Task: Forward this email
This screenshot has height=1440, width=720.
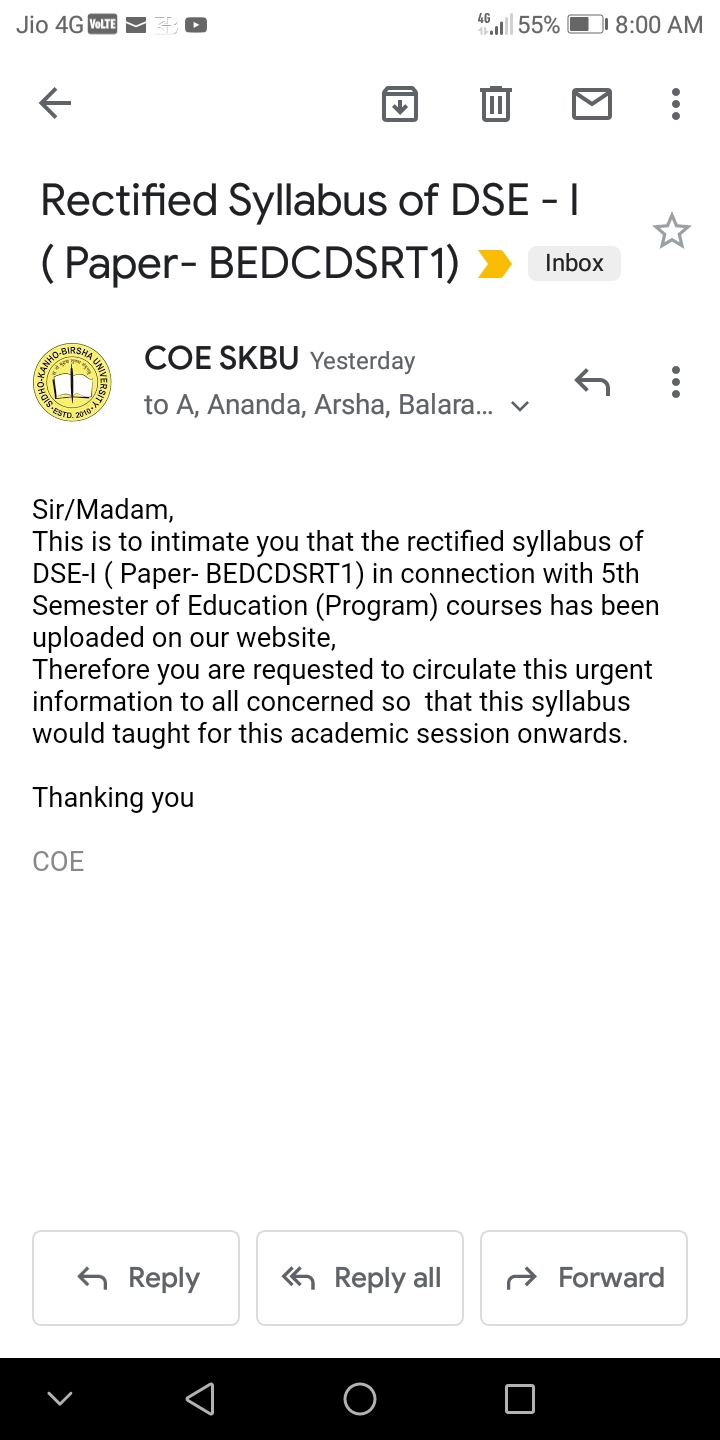Action: coord(584,1277)
